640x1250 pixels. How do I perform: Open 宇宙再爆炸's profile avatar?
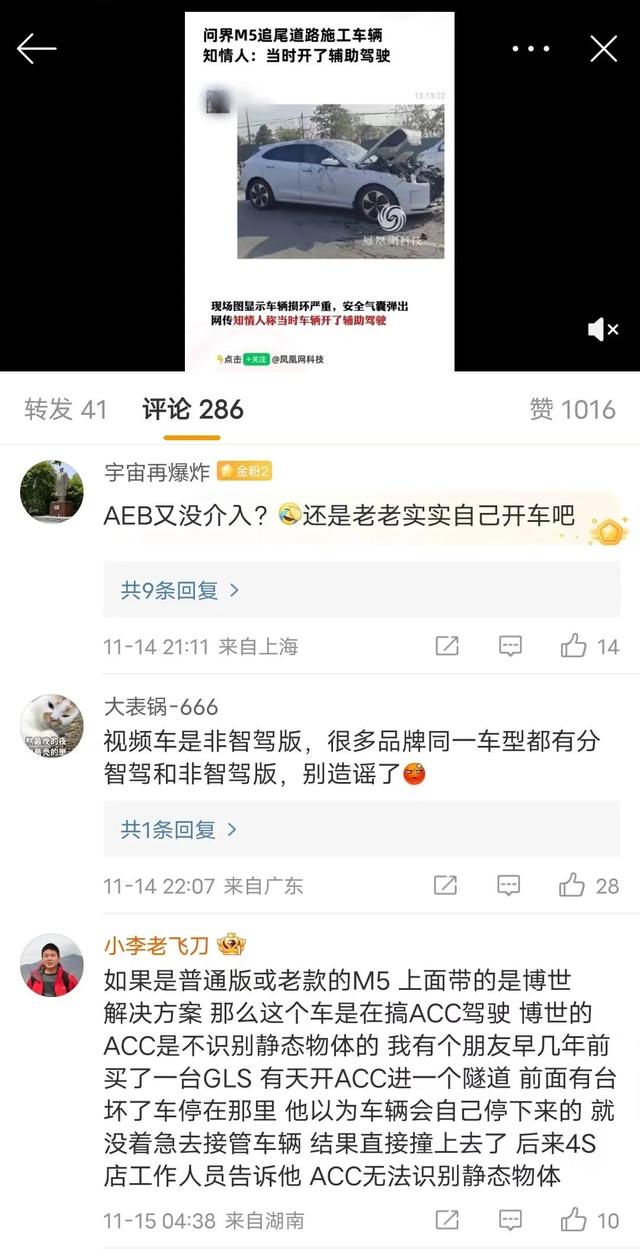(x=51, y=492)
